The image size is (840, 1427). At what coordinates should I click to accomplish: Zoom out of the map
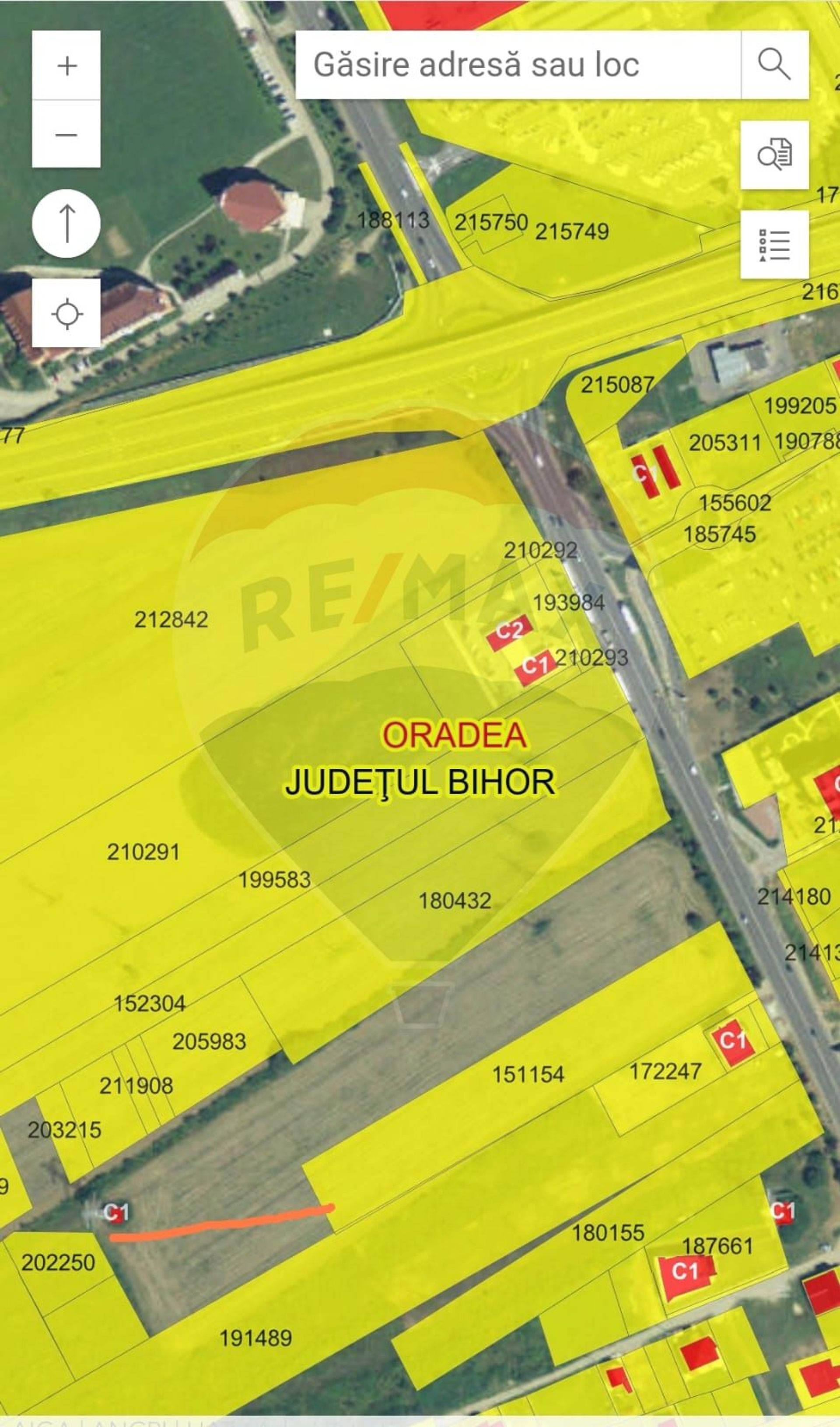pyautogui.click(x=66, y=134)
